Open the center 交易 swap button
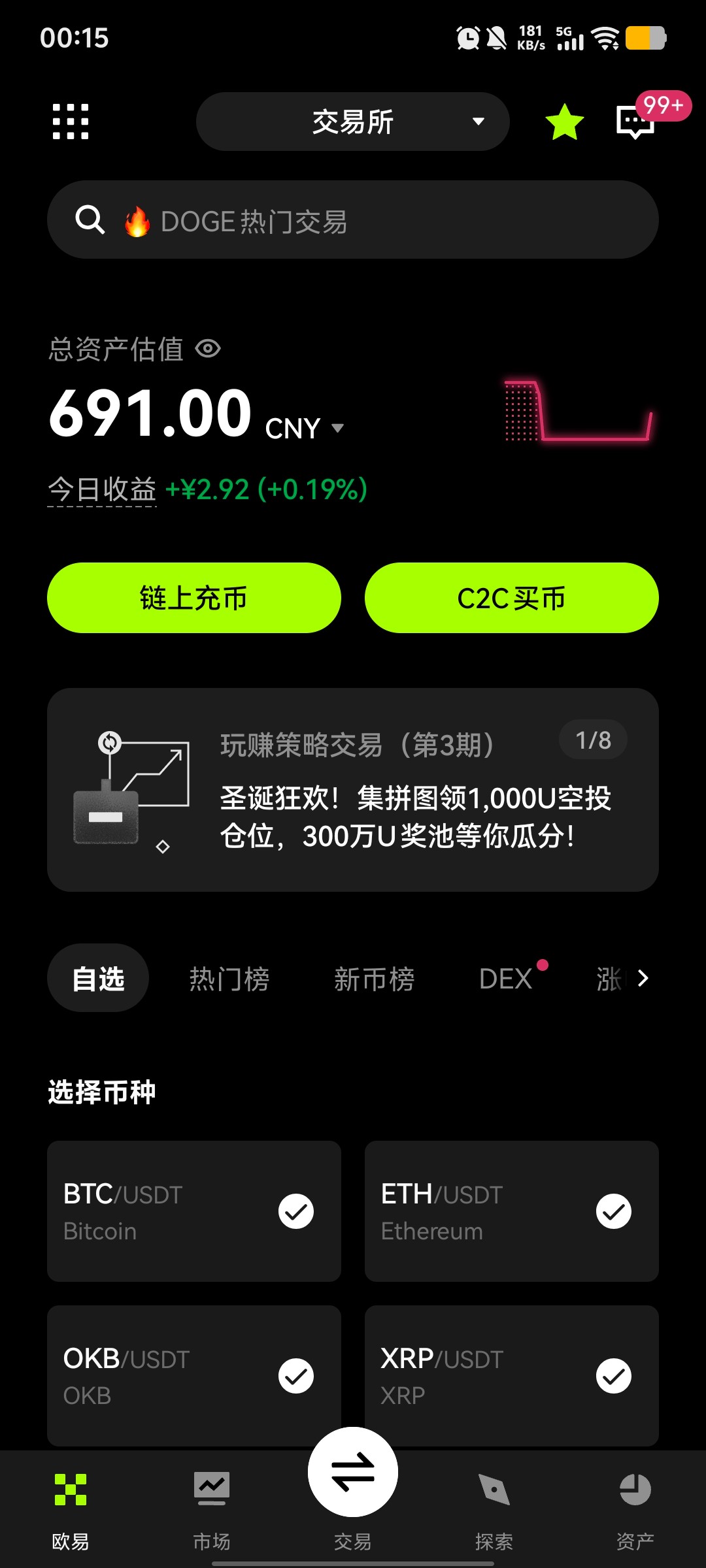Viewport: 706px width, 1568px height. tap(353, 1473)
